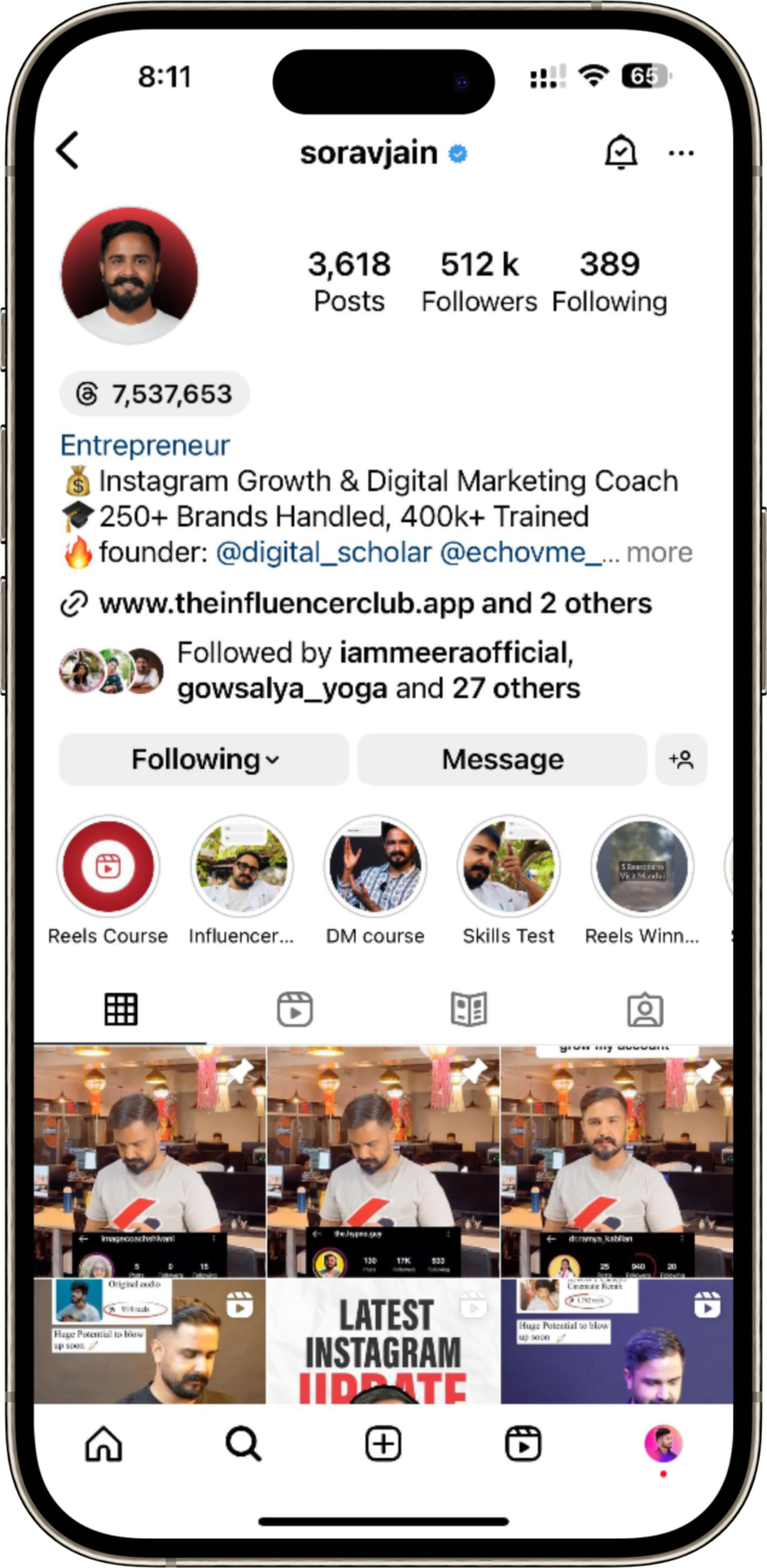Message soravjain
Viewport: 767px width, 1568px height.
(502, 759)
